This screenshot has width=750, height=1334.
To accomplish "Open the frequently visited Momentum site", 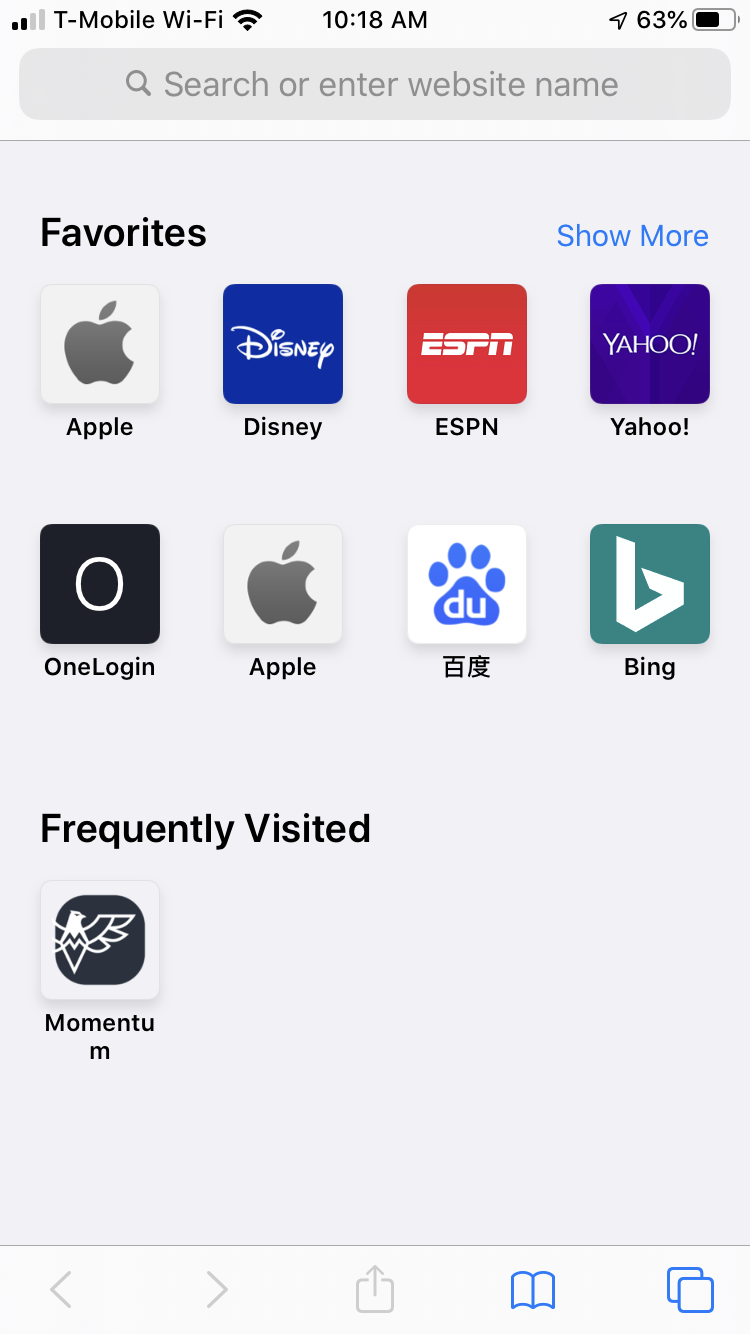I will tap(100, 940).
